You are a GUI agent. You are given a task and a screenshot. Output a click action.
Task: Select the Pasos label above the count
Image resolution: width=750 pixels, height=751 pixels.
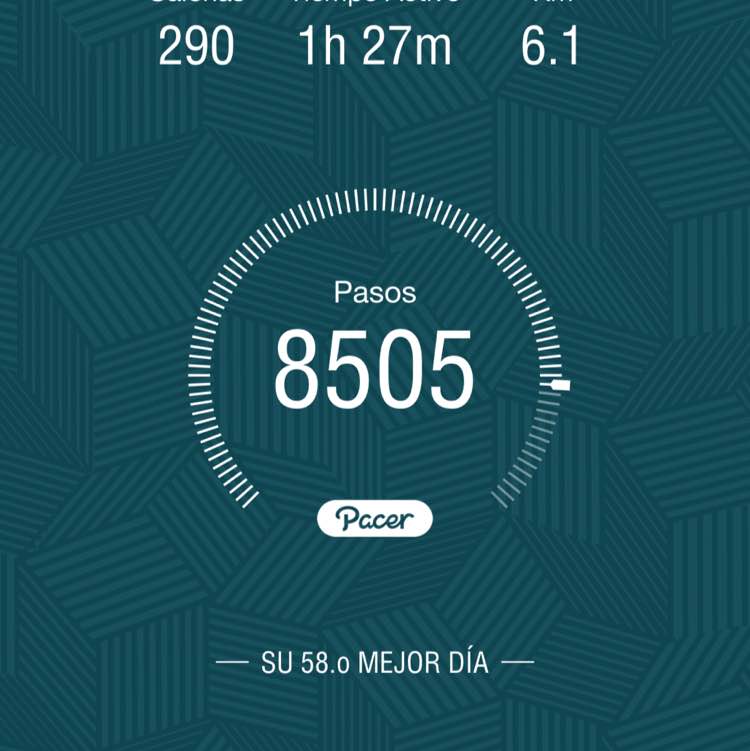375,294
